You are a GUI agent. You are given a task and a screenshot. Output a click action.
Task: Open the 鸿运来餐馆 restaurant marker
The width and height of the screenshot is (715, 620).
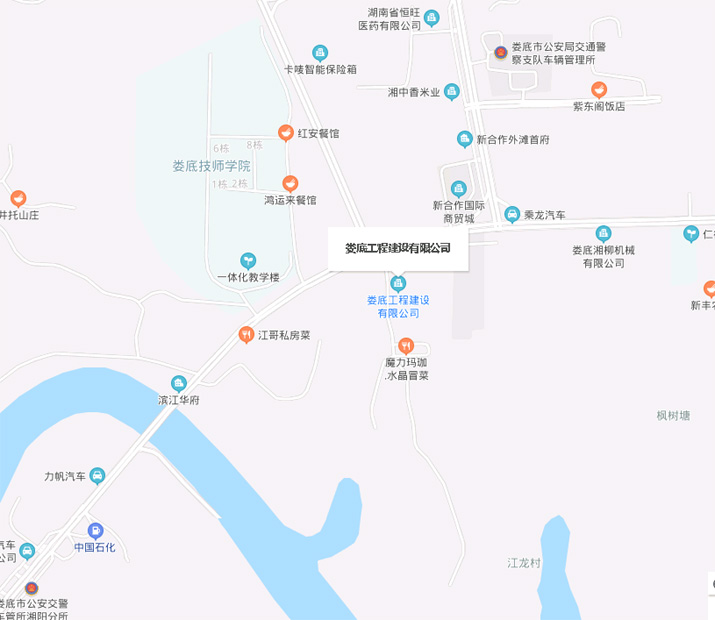tap(290, 183)
